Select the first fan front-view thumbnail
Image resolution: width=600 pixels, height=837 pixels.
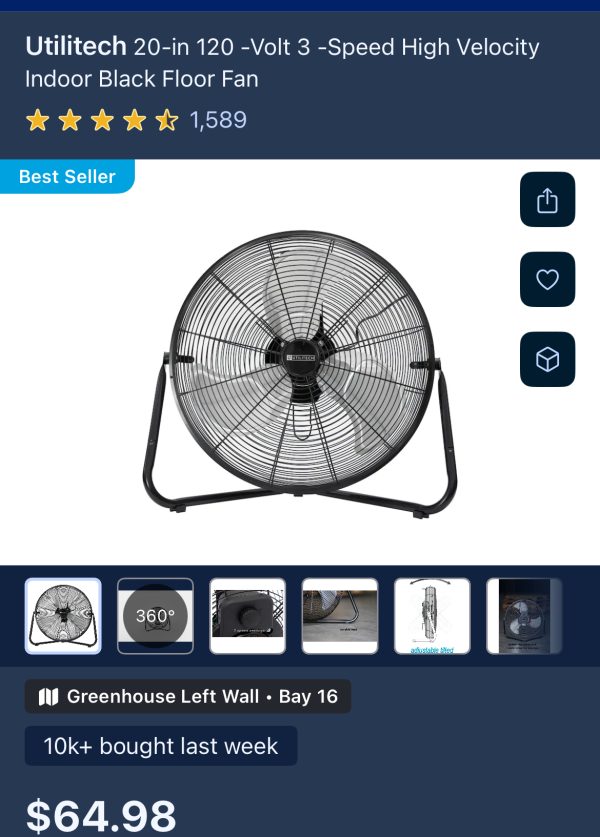tap(63, 616)
